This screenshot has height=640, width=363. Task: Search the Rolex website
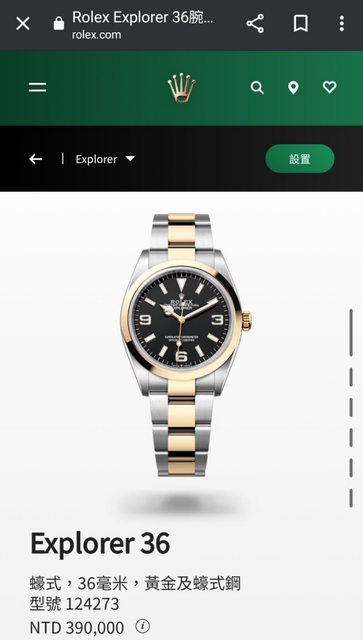tap(257, 87)
